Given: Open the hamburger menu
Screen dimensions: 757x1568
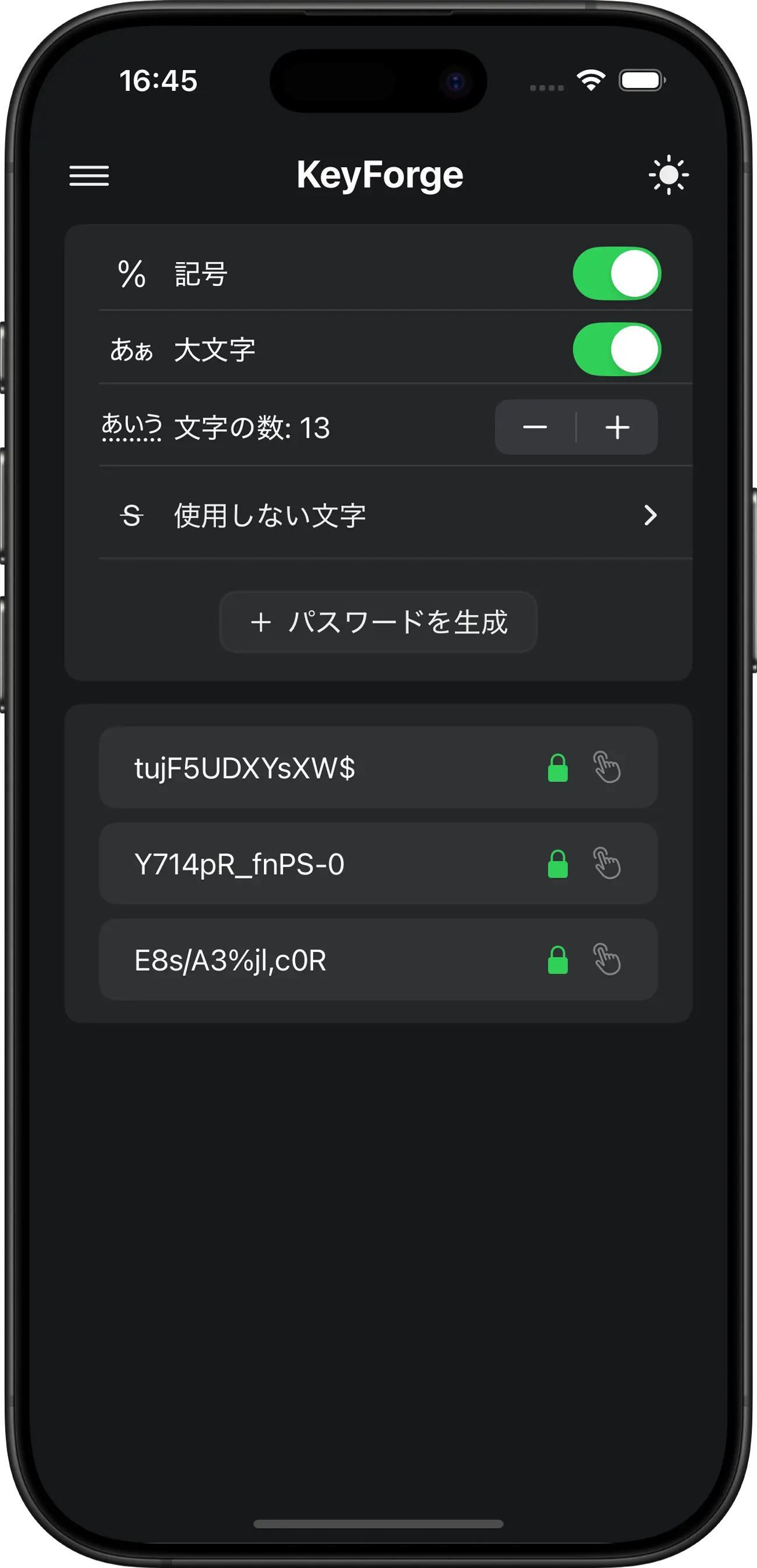Looking at the screenshot, I should click(x=89, y=176).
